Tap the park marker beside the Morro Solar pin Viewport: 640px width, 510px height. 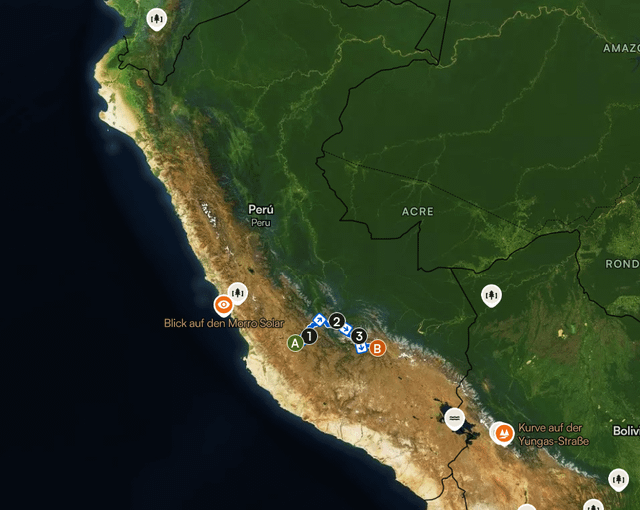point(238,292)
